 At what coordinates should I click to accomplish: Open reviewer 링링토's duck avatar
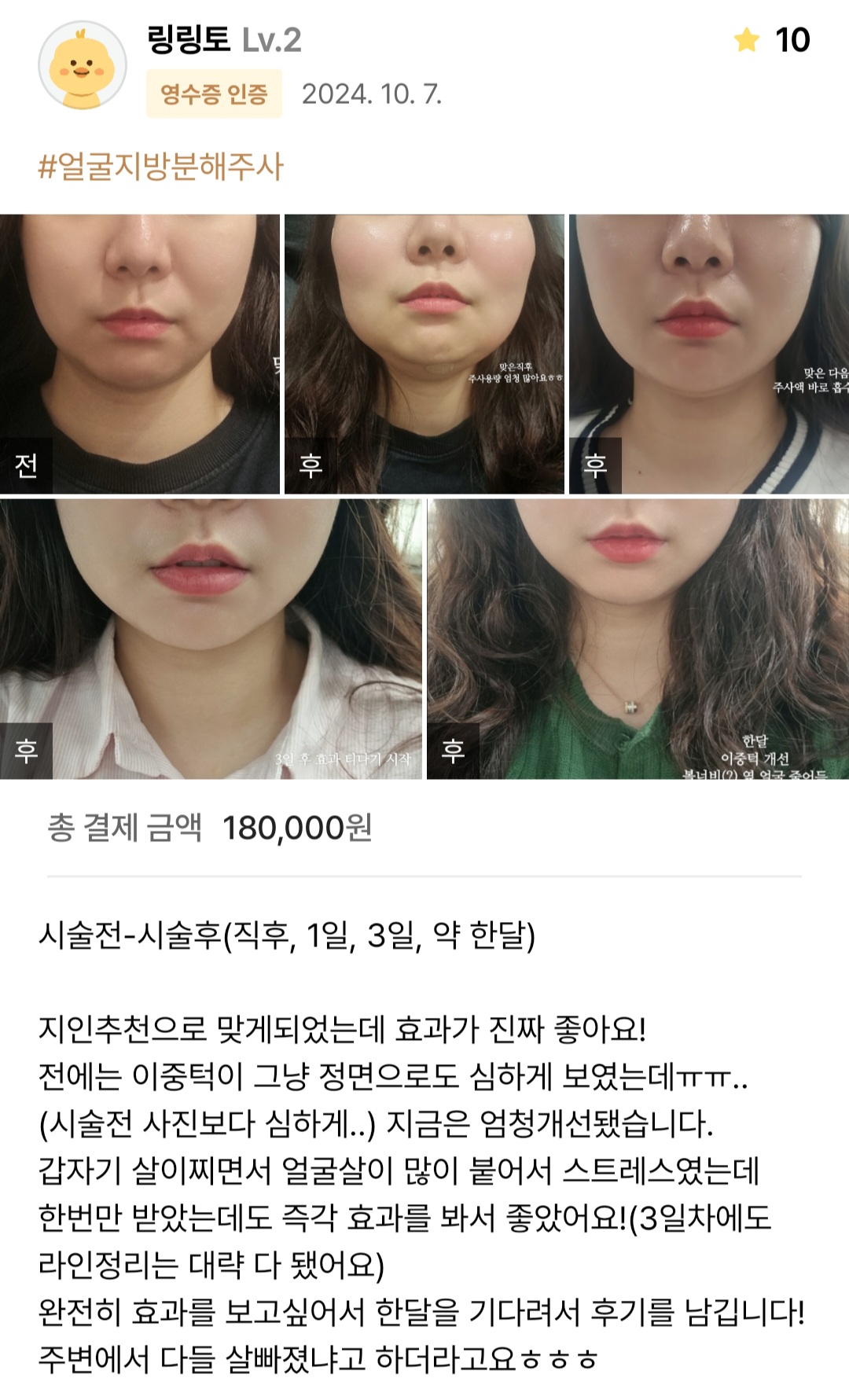tap(83, 65)
